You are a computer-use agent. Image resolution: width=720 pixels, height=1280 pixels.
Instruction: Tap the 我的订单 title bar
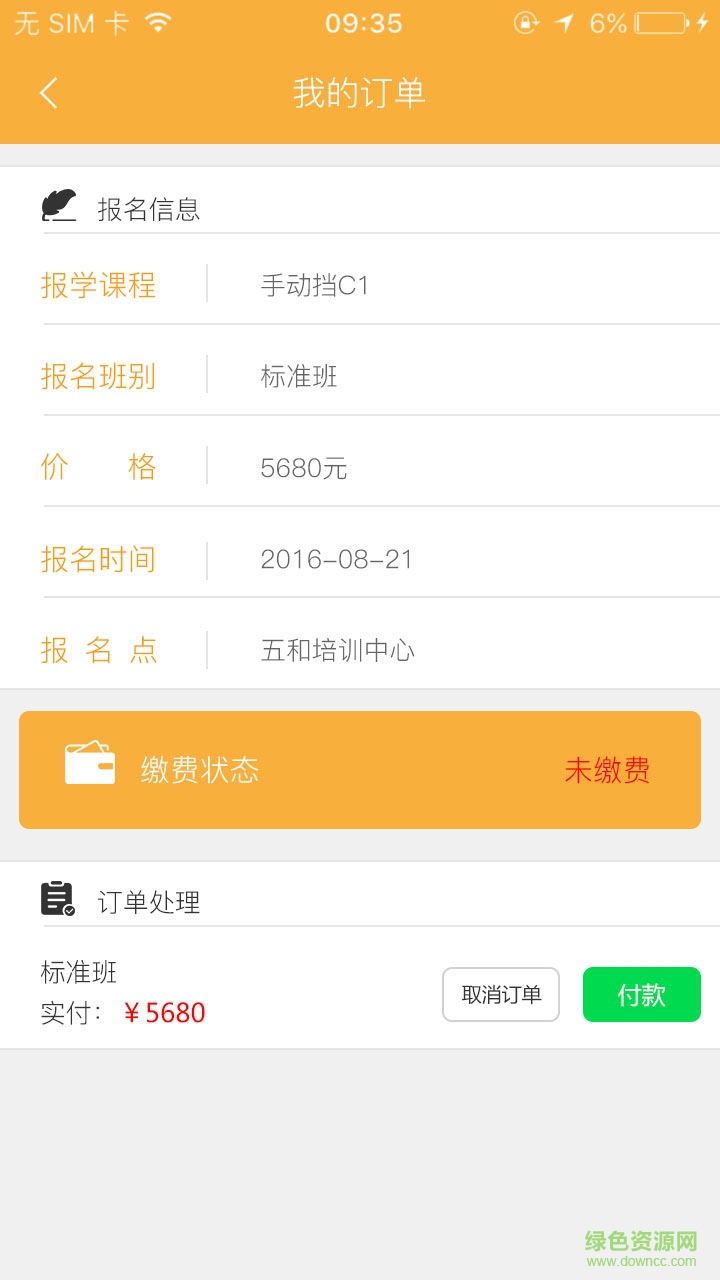point(360,91)
